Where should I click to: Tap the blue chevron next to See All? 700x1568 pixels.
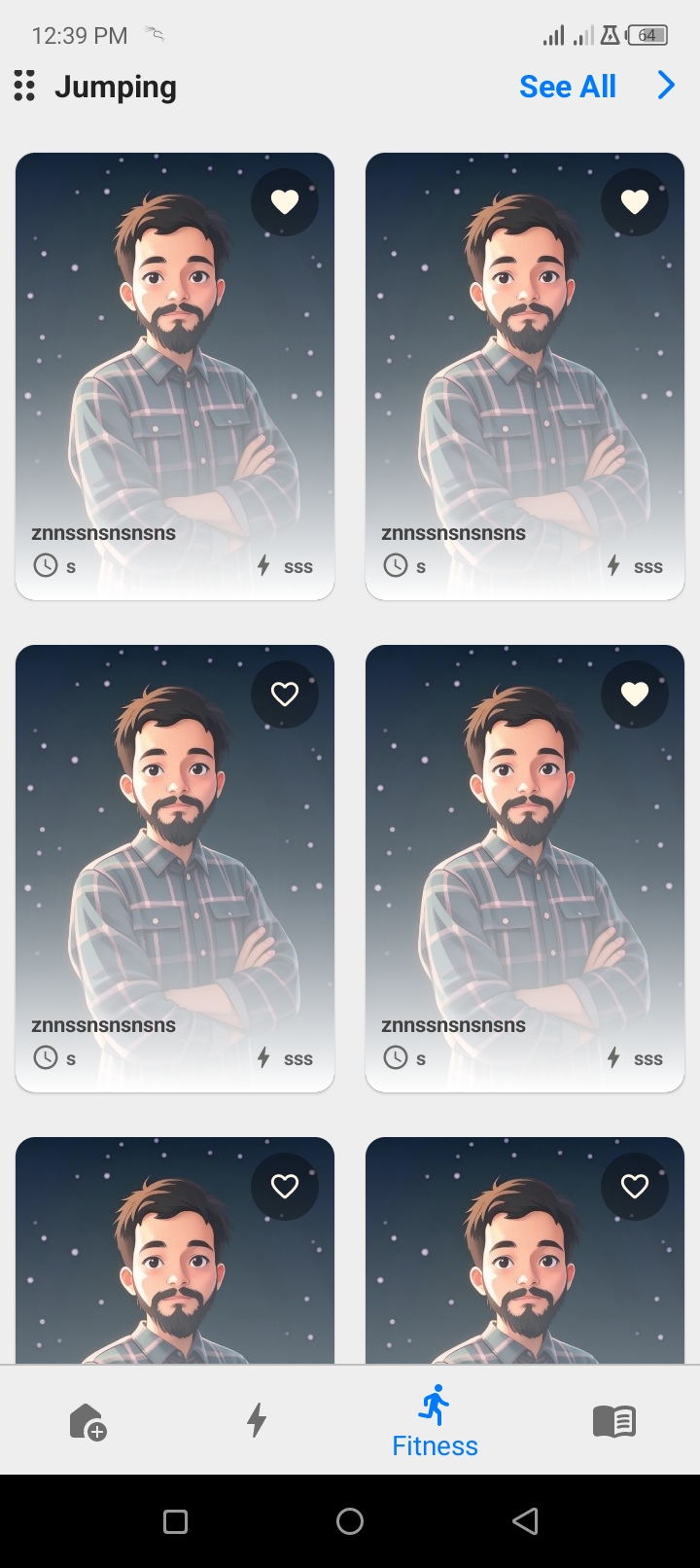pyautogui.click(x=666, y=86)
